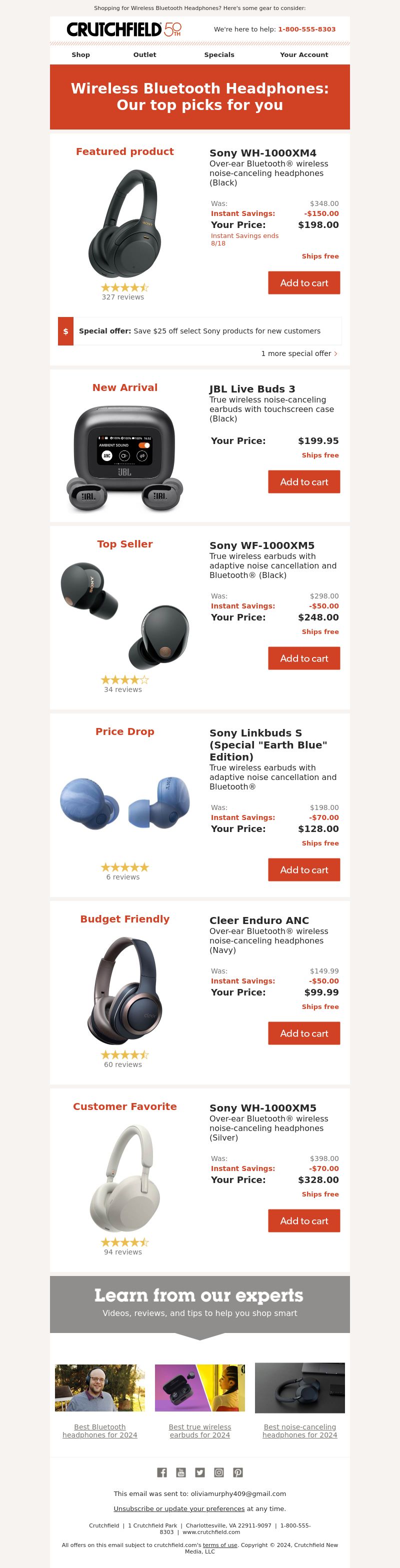
Task: Call the 1-800-555-8303 help number
Action: (x=306, y=29)
